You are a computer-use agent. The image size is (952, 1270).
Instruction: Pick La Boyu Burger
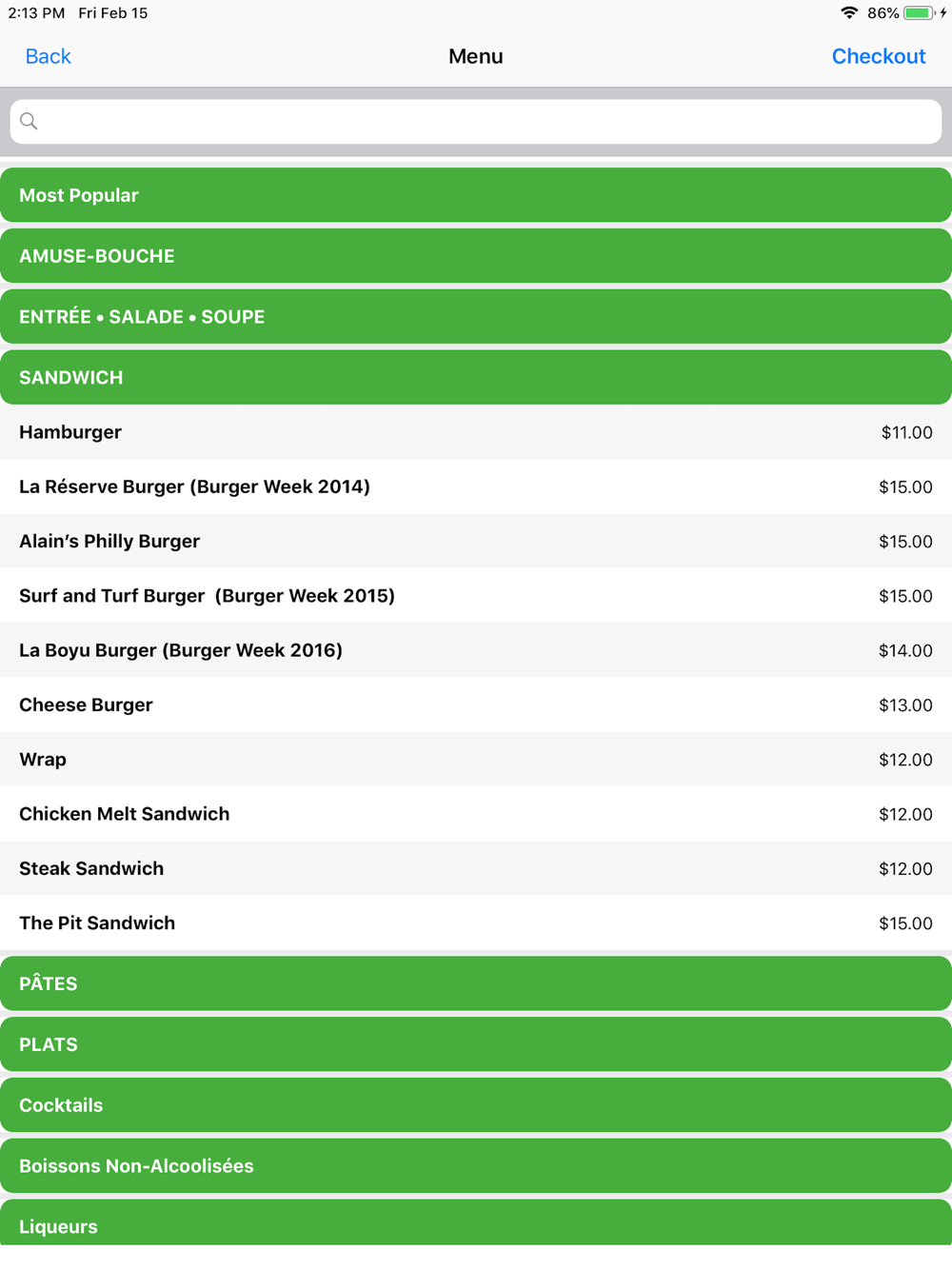[476, 650]
